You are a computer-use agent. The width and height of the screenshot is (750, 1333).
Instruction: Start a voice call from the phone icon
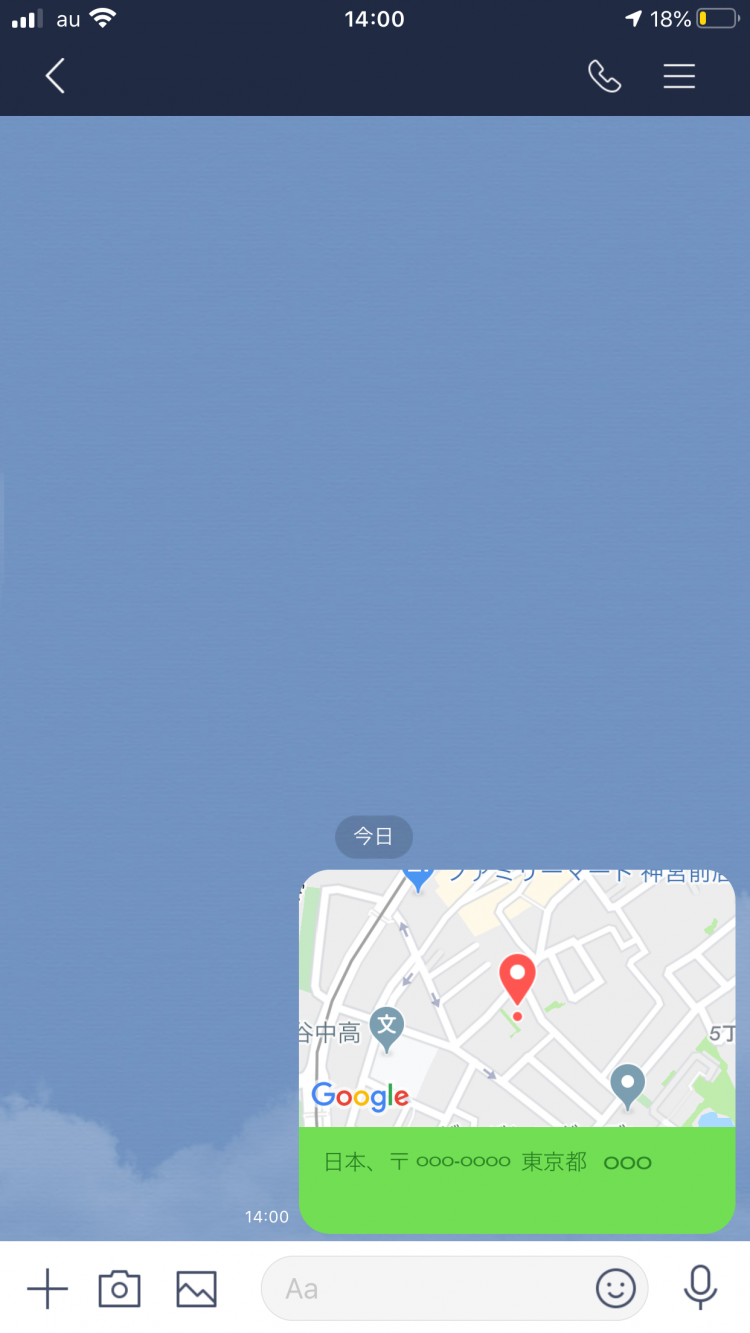pyautogui.click(x=604, y=76)
